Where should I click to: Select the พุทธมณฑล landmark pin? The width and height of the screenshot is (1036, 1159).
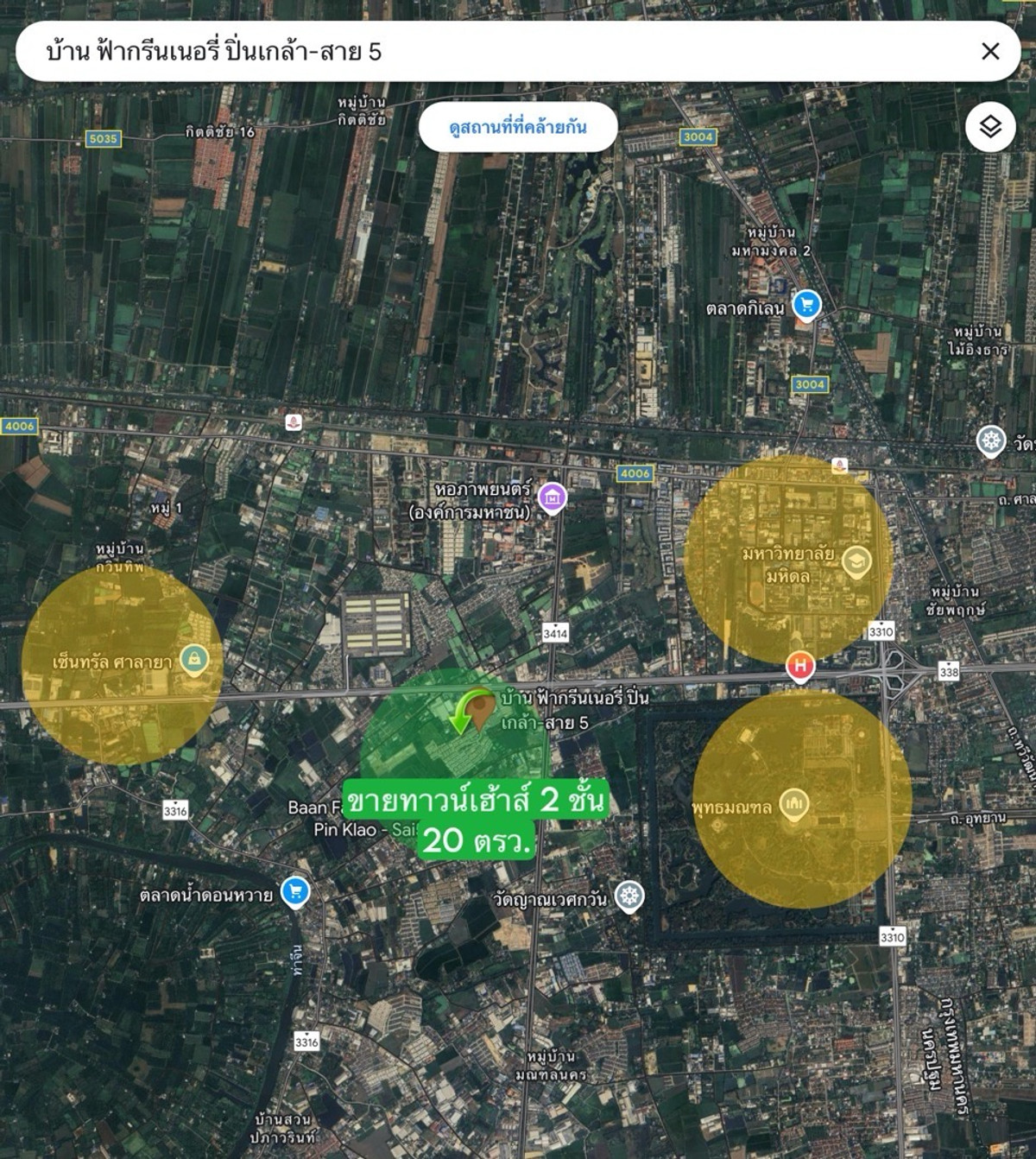point(793,804)
